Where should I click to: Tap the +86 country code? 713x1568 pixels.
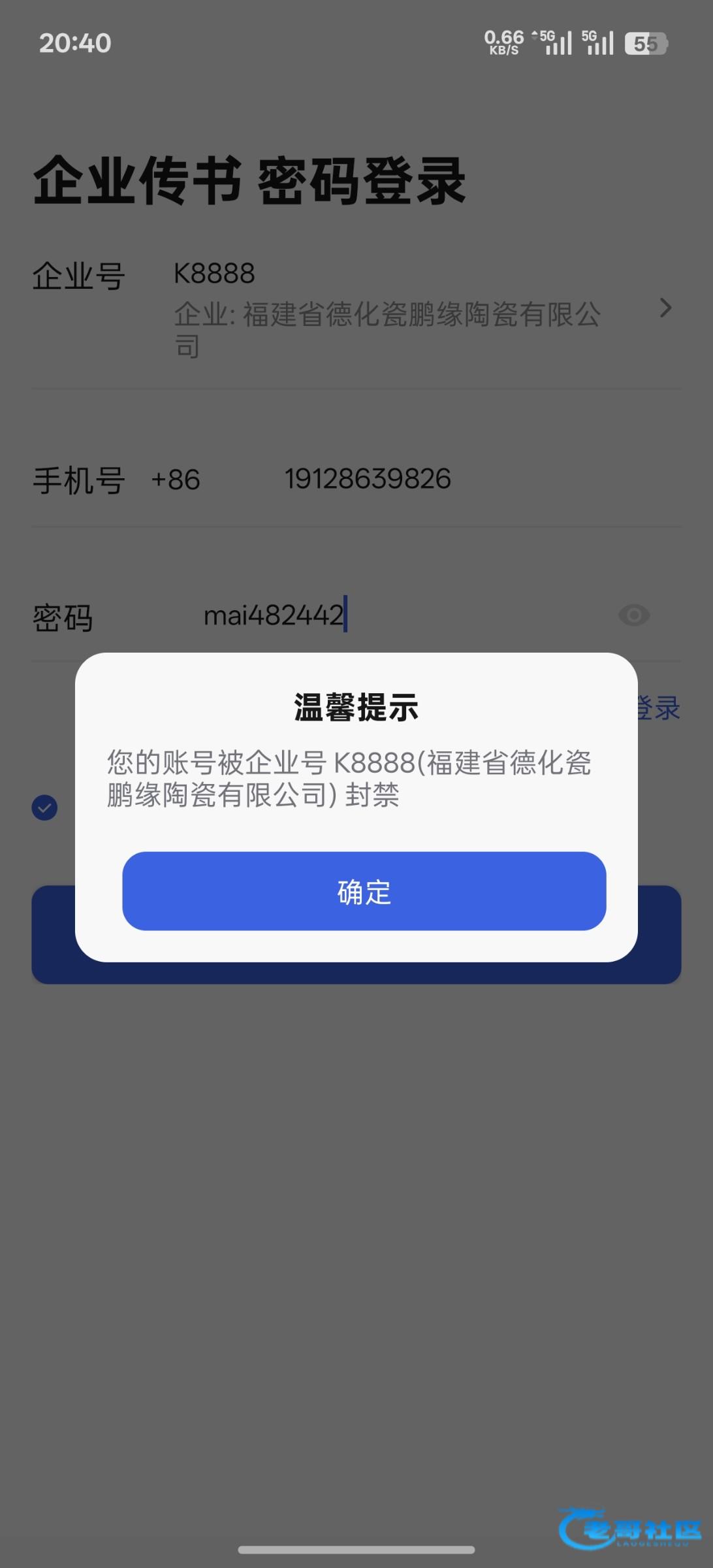[x=175, y=480]
